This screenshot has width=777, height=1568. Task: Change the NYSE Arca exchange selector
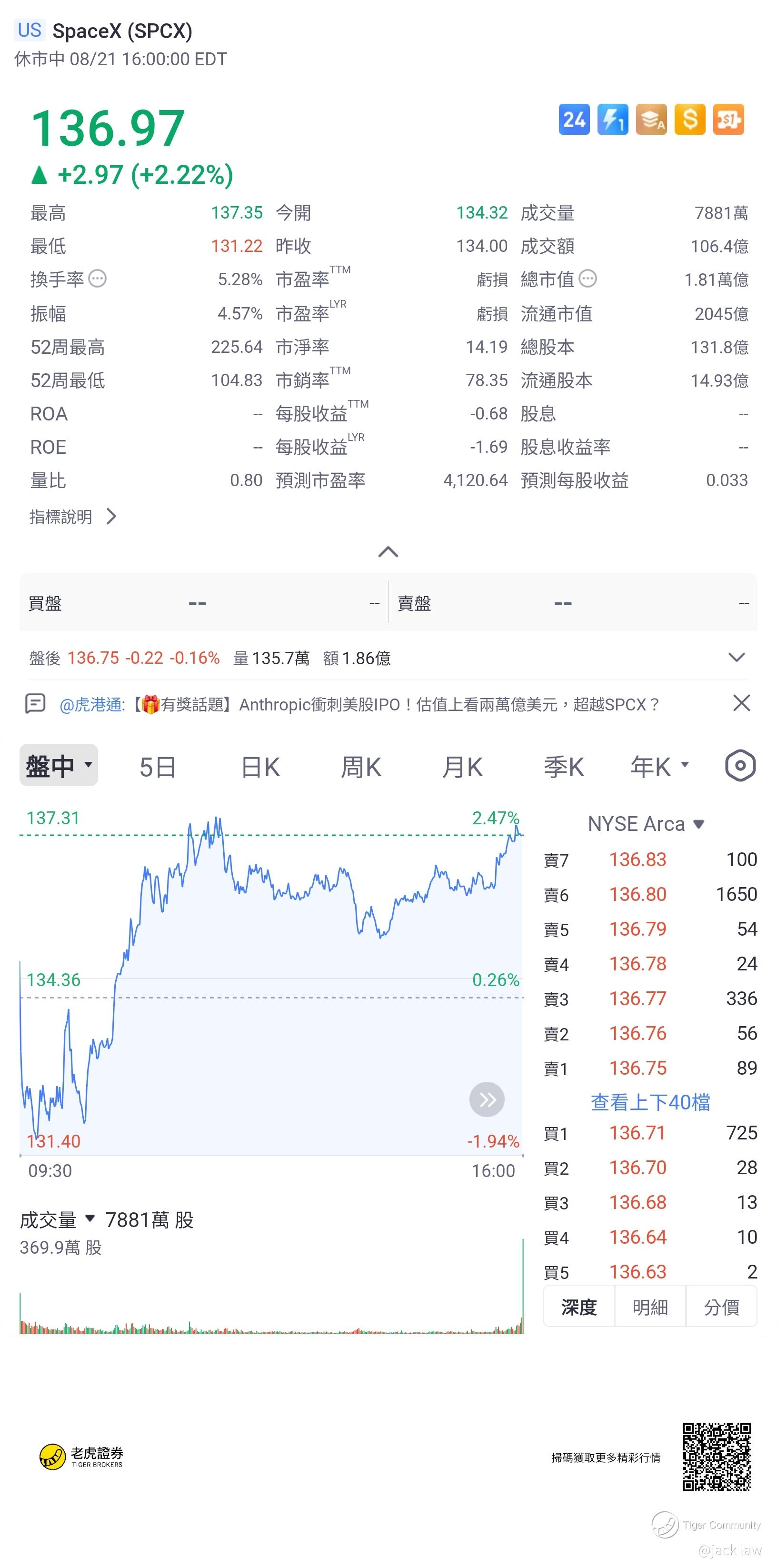point(646,824)
